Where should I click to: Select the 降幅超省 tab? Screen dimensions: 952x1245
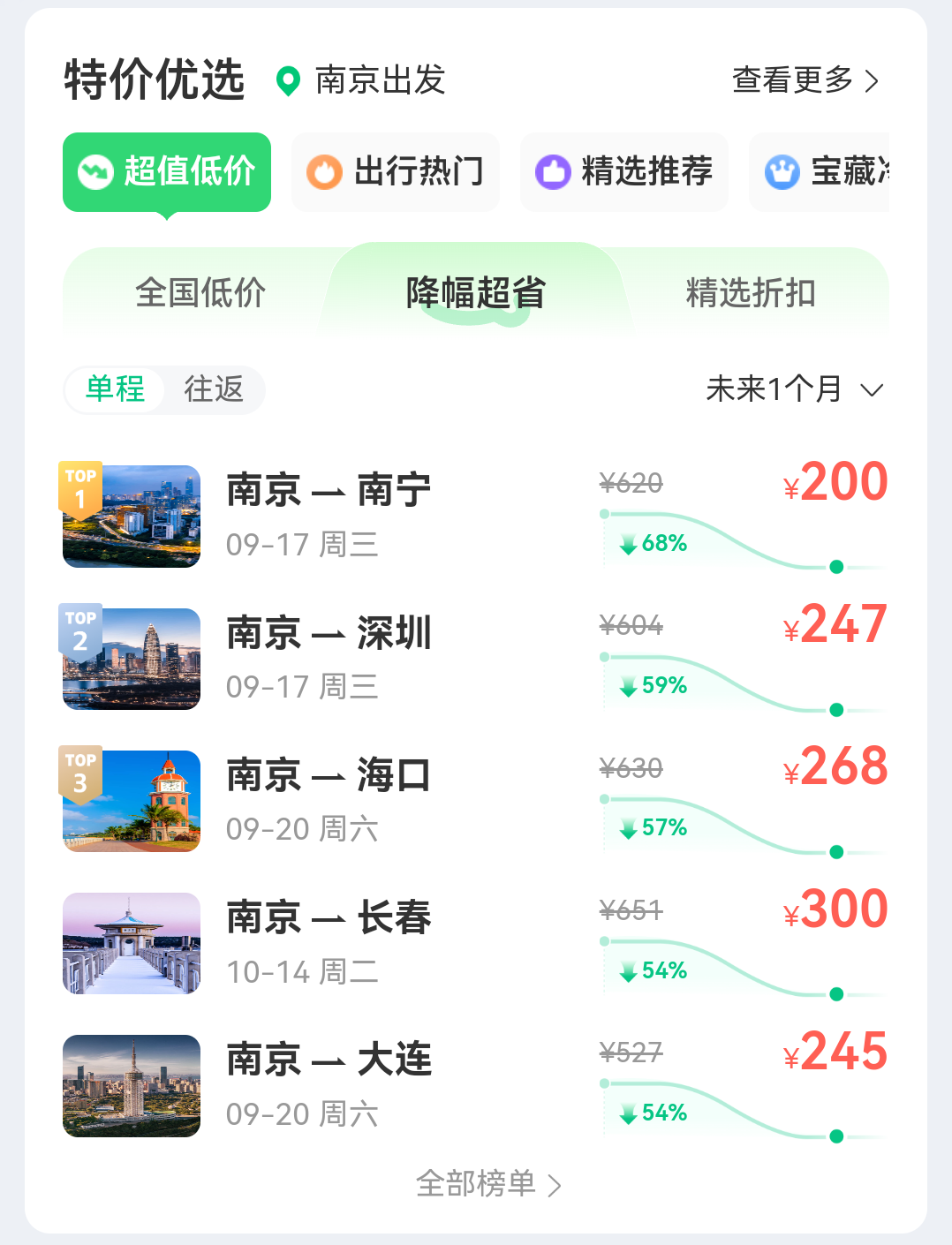475,292
